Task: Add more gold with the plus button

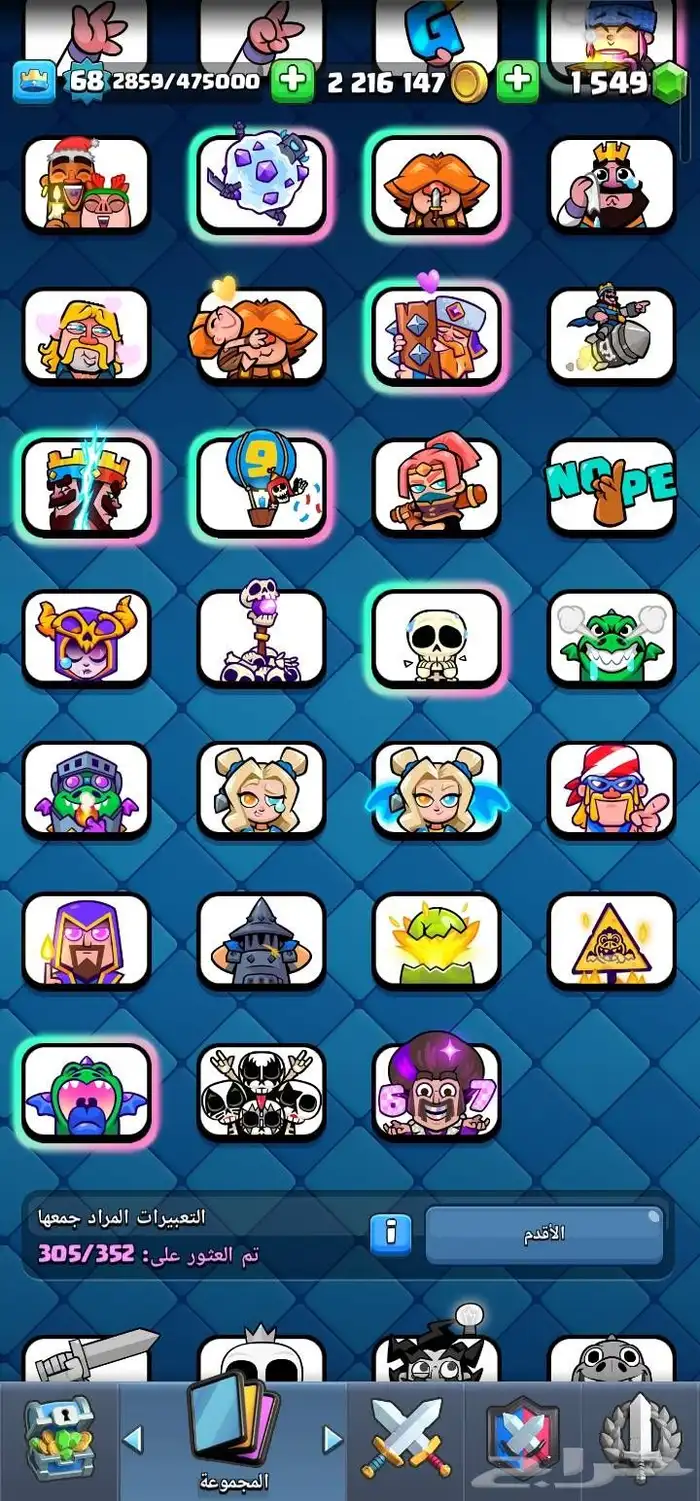Action: (292, 82)
